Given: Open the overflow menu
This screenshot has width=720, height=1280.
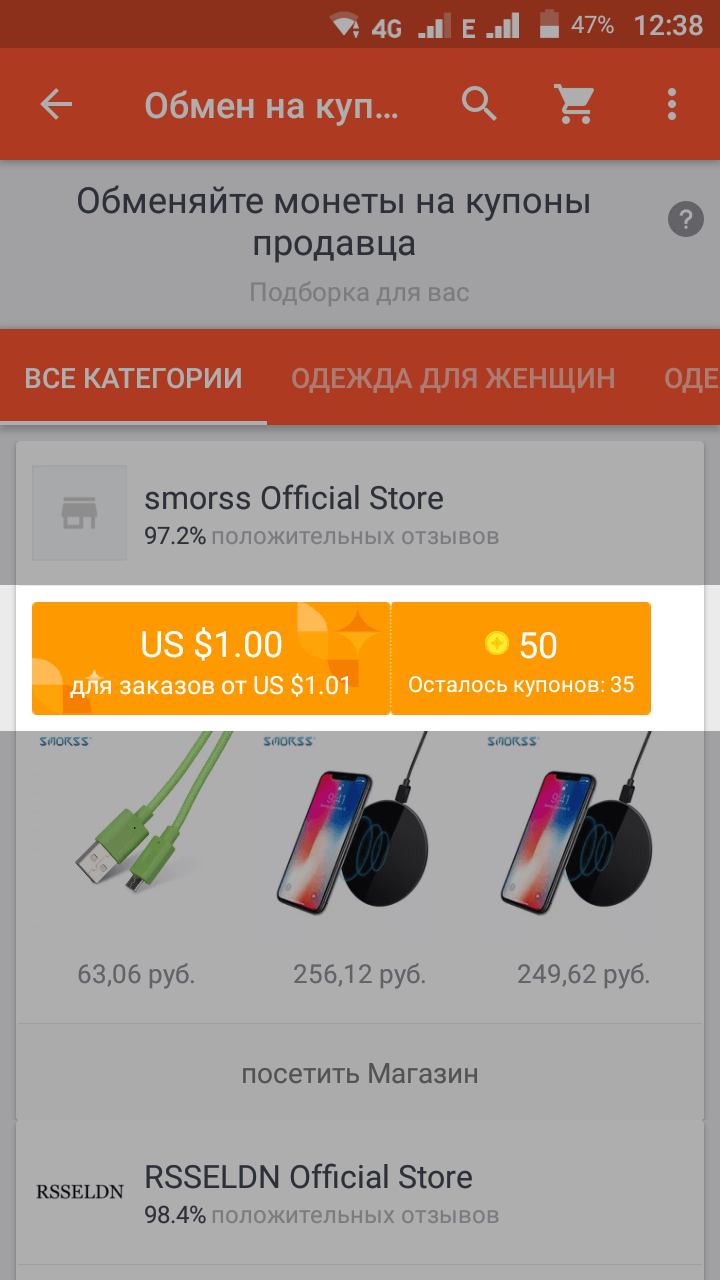Looking at the screenshot, I should [671, 104].
